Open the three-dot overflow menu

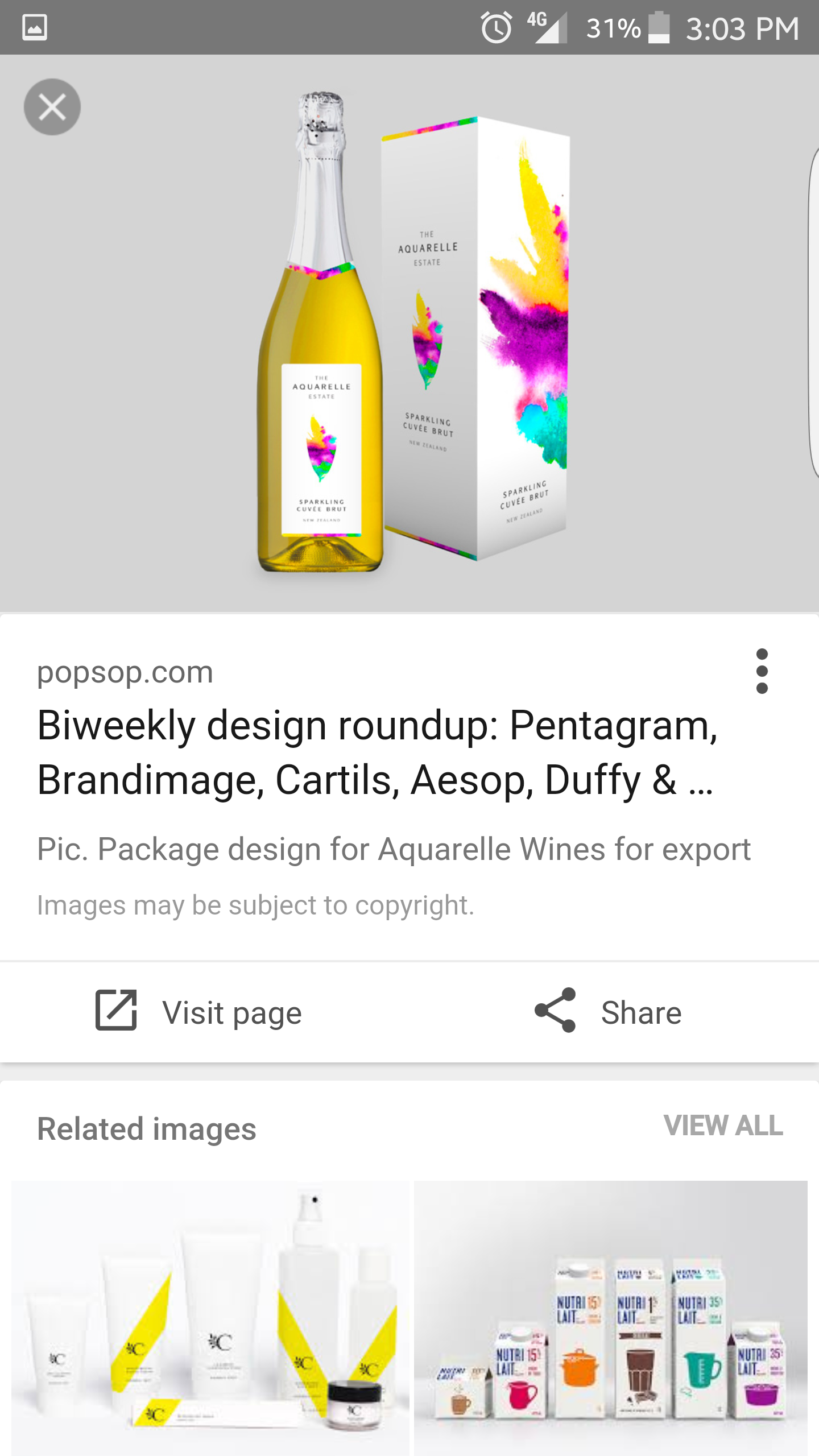click(762, 671)
